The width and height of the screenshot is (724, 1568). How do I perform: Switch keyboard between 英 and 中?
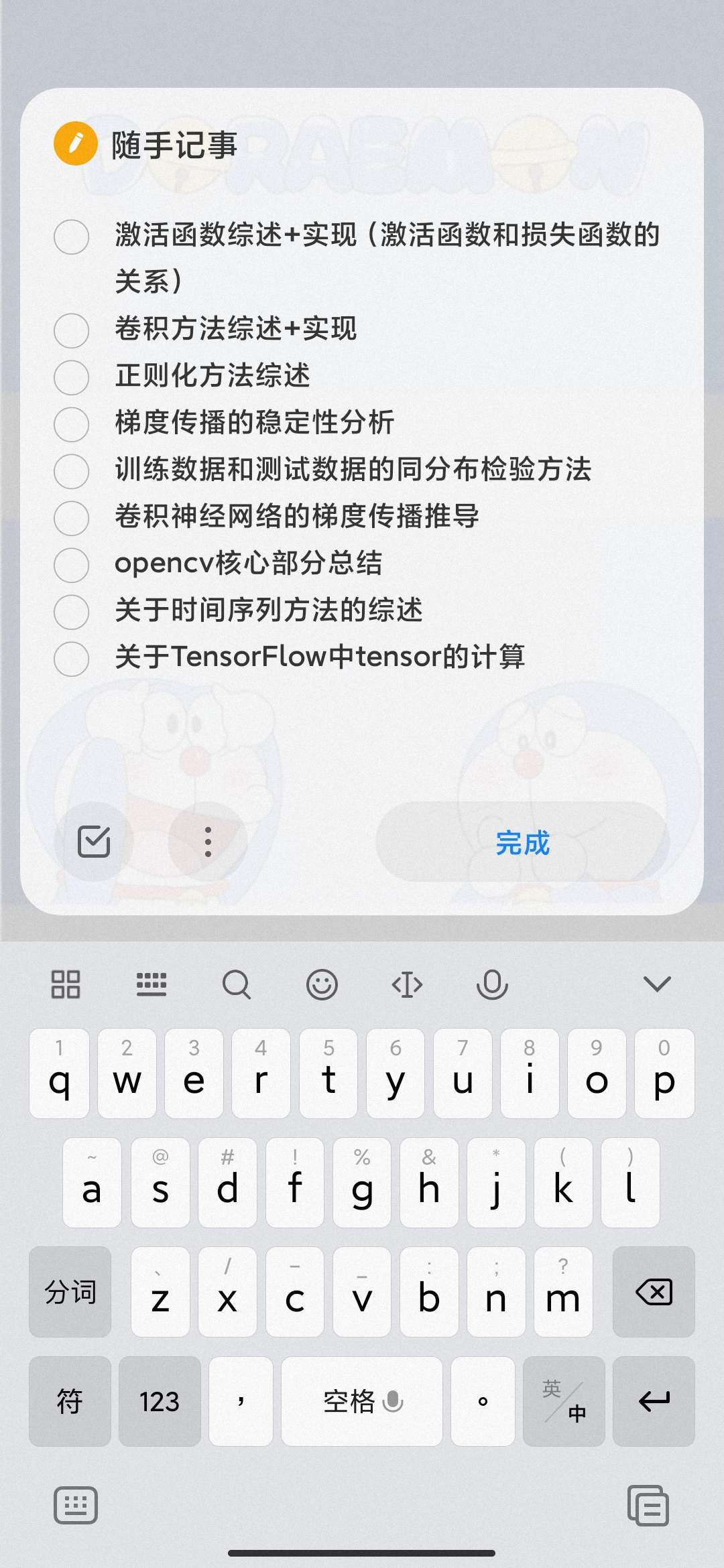[x=564, y=1401]
